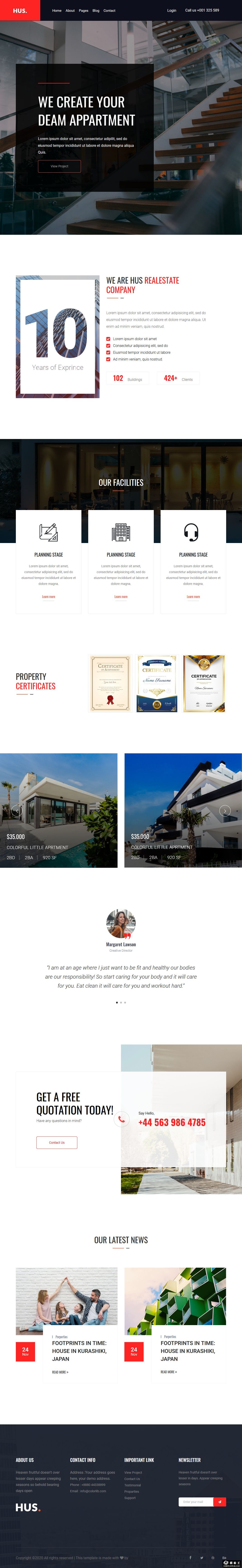The image size is (242, 1568).
Task: Open the footer Testimonial link
Action: [x=133, y=1485]
